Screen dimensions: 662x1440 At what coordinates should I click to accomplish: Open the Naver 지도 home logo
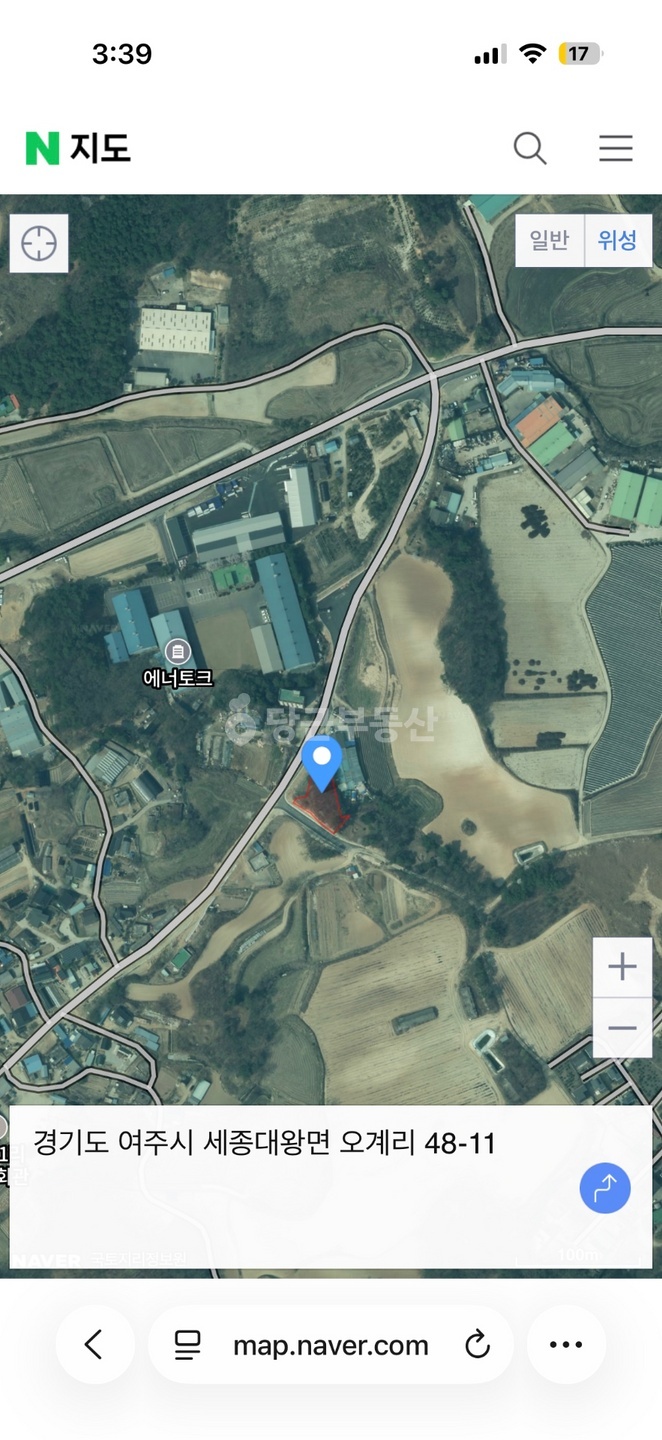click(78, 149)
